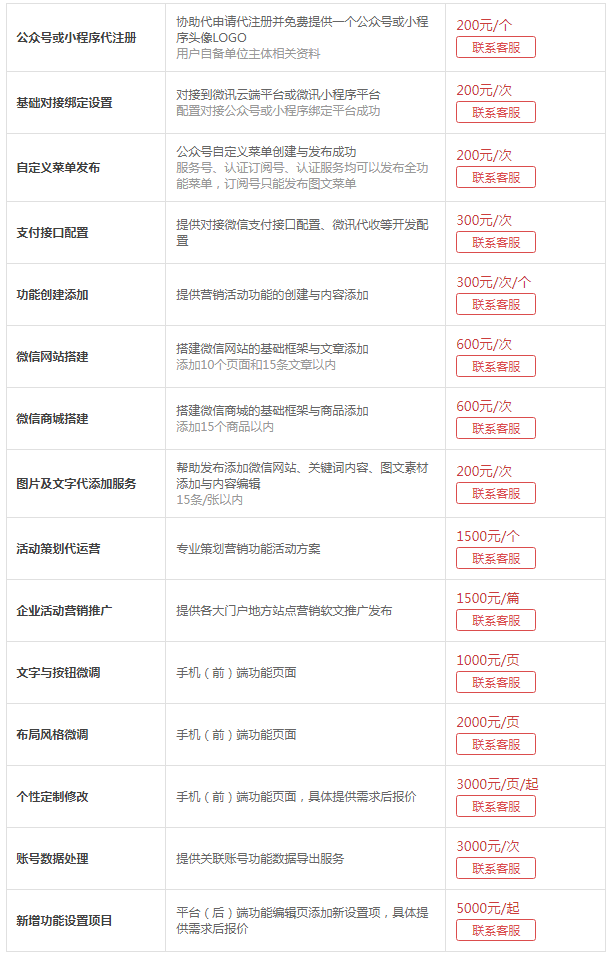Tap 联系客服 for 微信网站搭建
This screenshot has height=955, width=609.
(x=496, y=367)
